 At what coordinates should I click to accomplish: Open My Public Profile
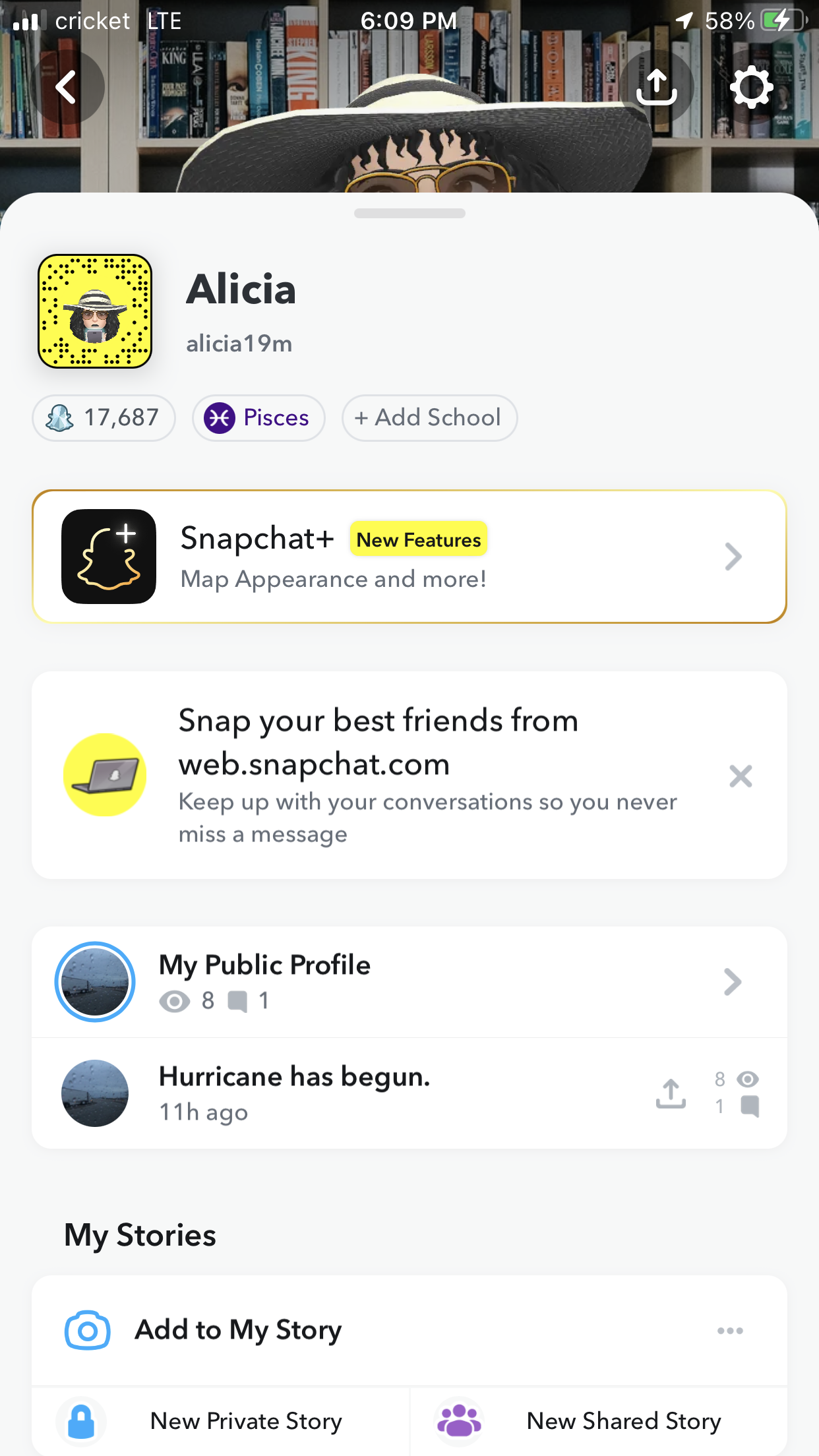(409, 982)
